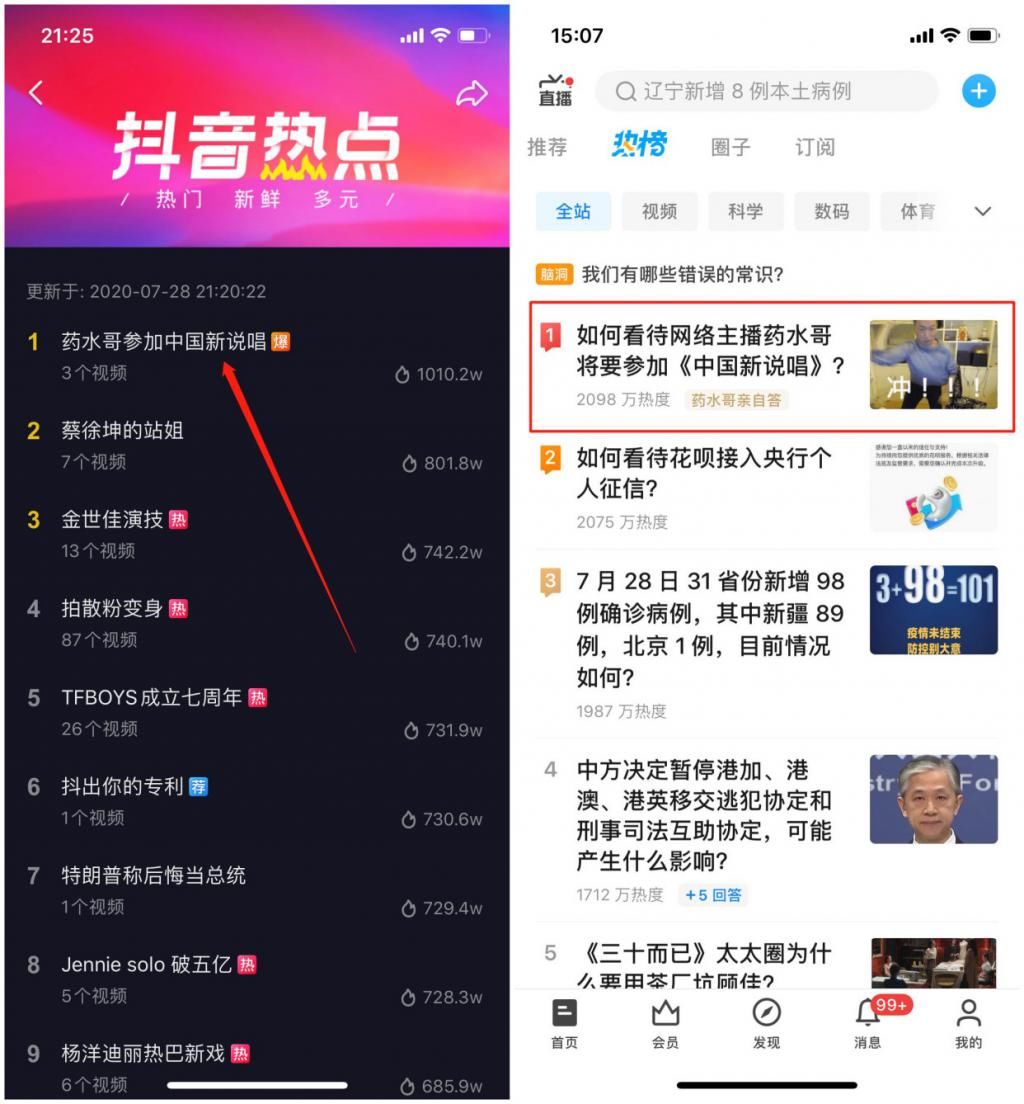Tap the search bar showing 辽宁新增病例

(767, 91)
